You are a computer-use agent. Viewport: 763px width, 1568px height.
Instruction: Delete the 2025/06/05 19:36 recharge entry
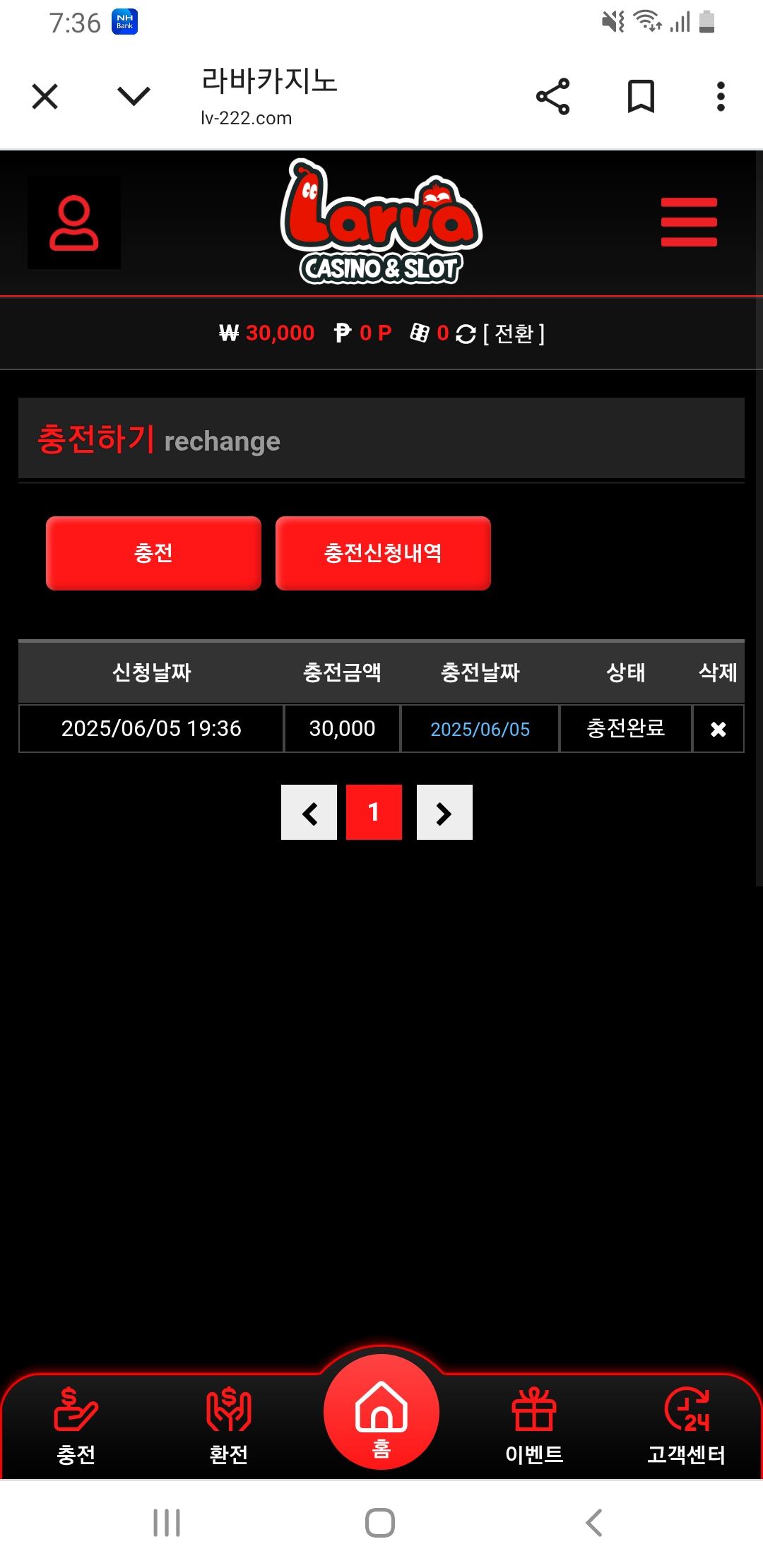718,729
